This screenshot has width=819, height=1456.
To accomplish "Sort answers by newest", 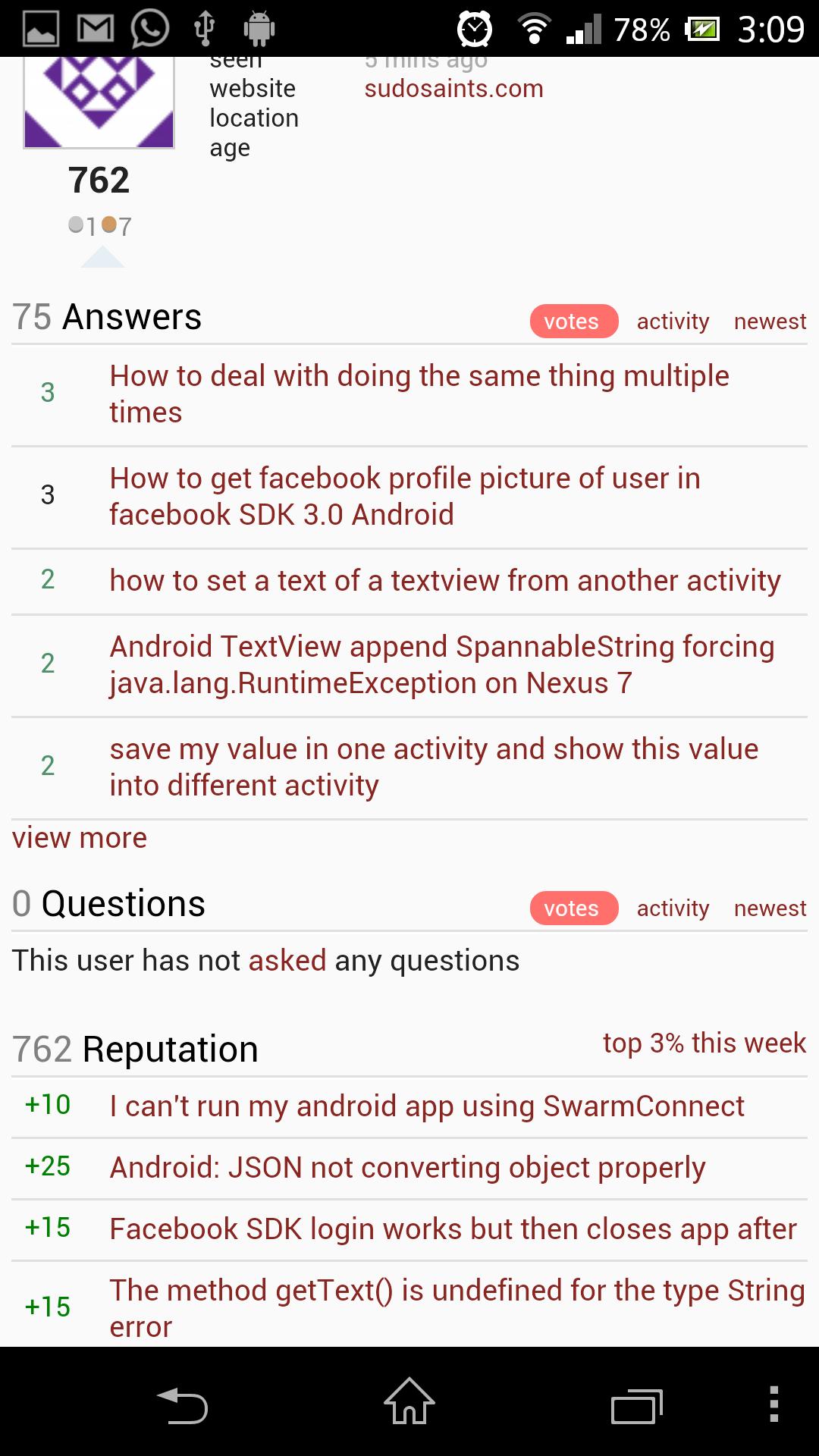I will (x=770, y=321).
